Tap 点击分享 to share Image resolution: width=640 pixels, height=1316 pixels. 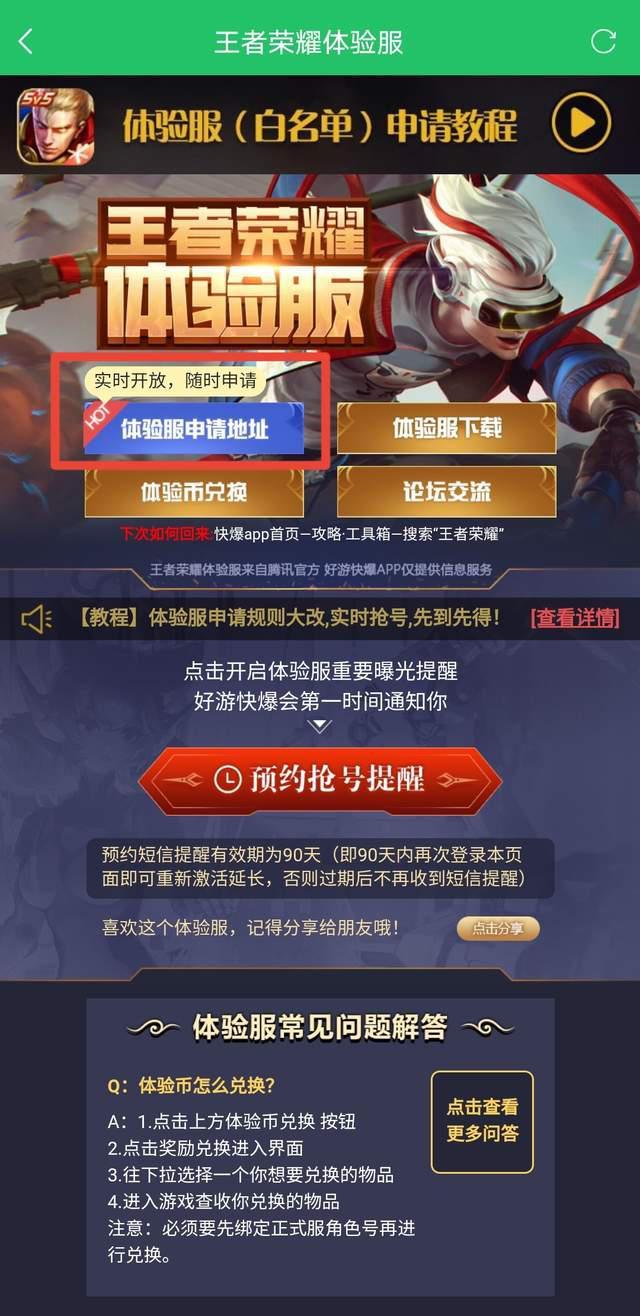(x=498, y=928)
